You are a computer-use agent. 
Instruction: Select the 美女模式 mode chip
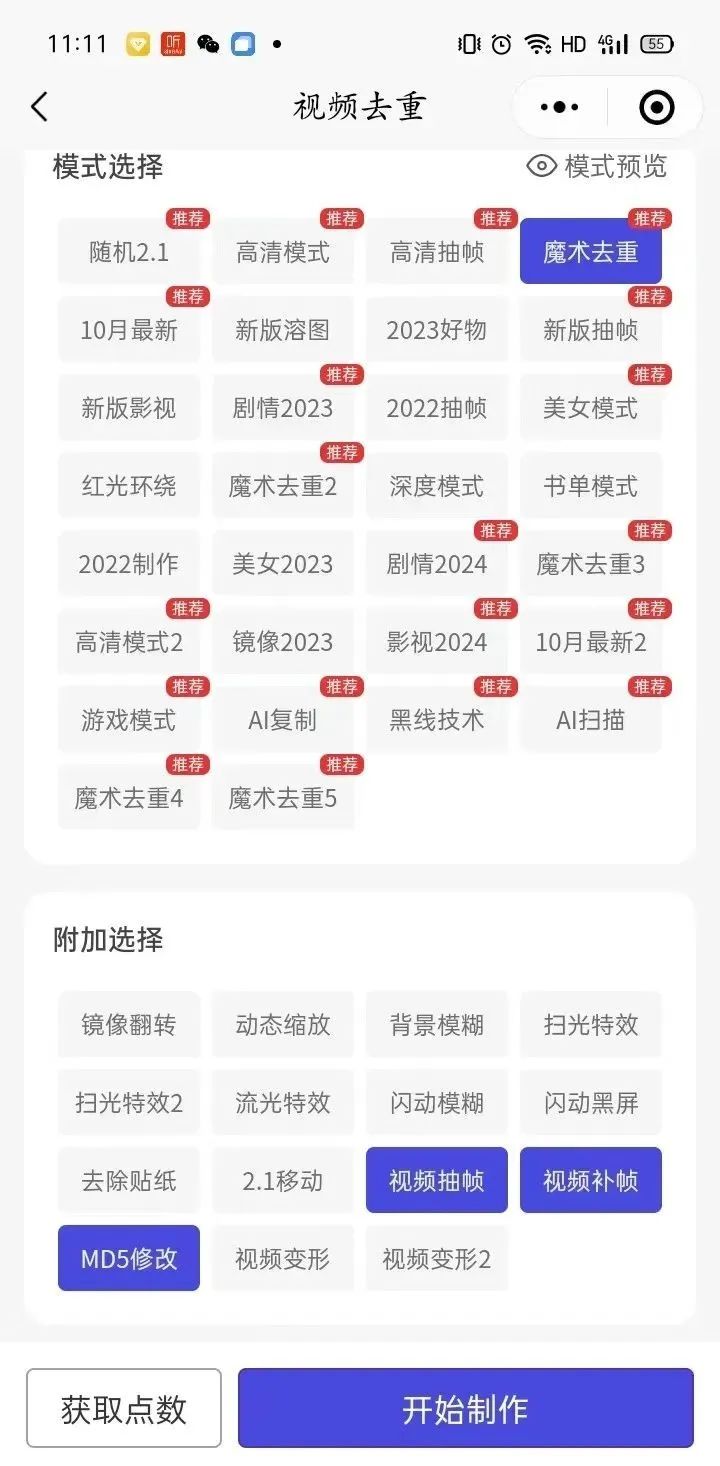pos(591,408)
